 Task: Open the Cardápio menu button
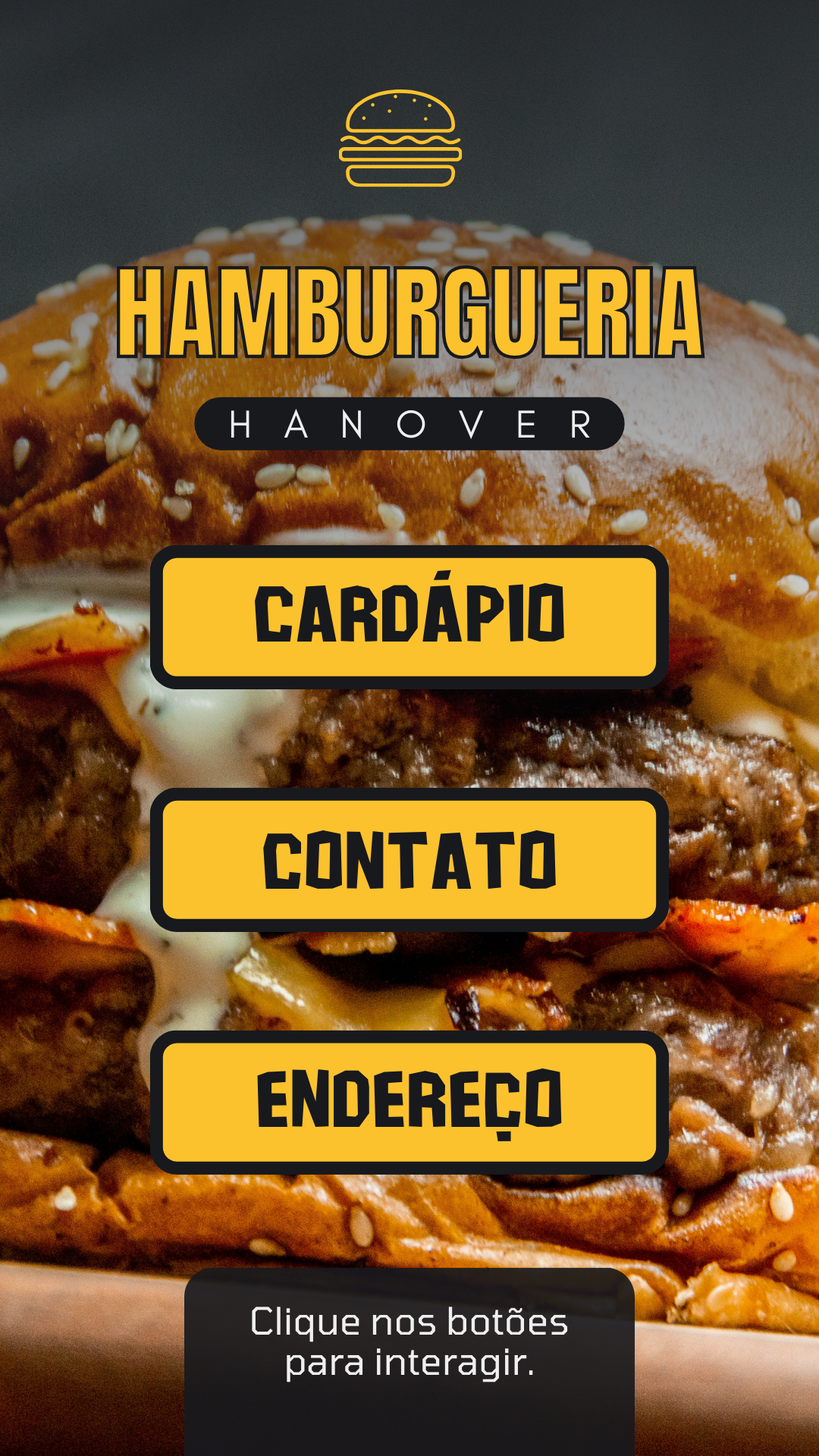tap(409, 617)
